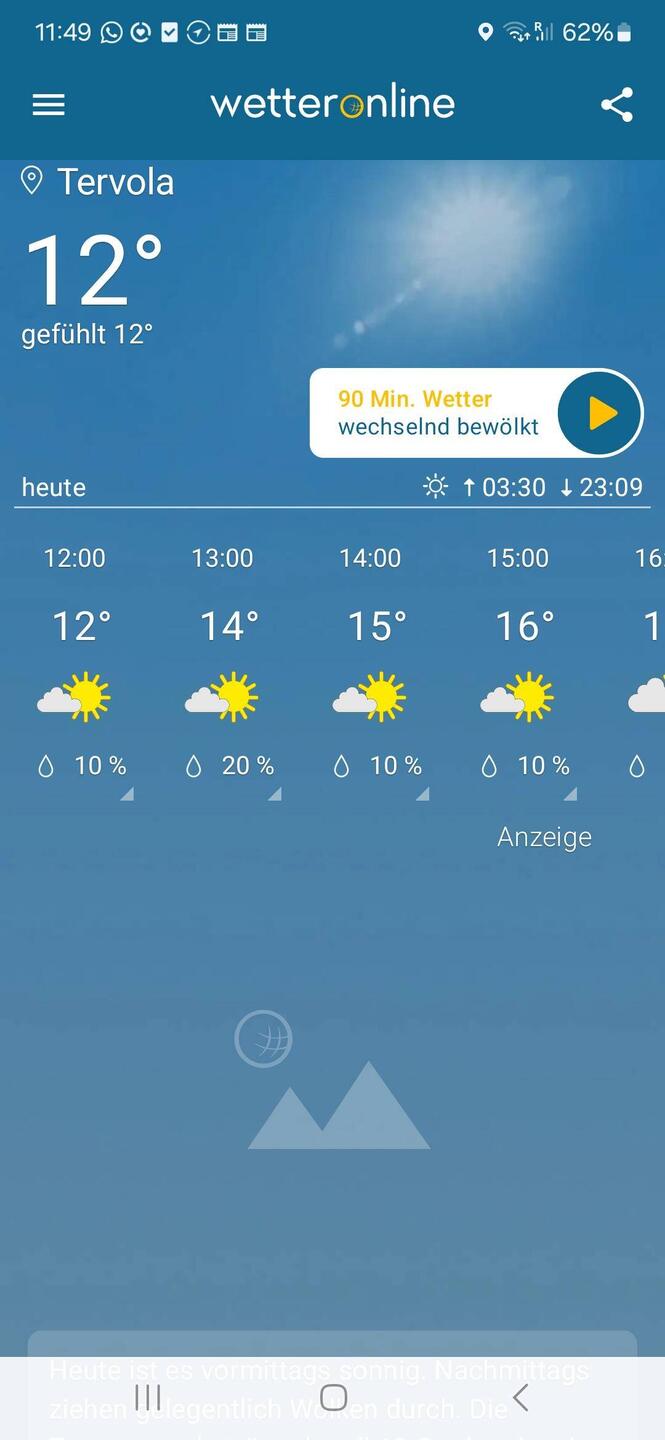This screenshot has height=1440, width=665.
Task: Play the 90 Min. Wetter radar
Action: [x=599, y=413]
